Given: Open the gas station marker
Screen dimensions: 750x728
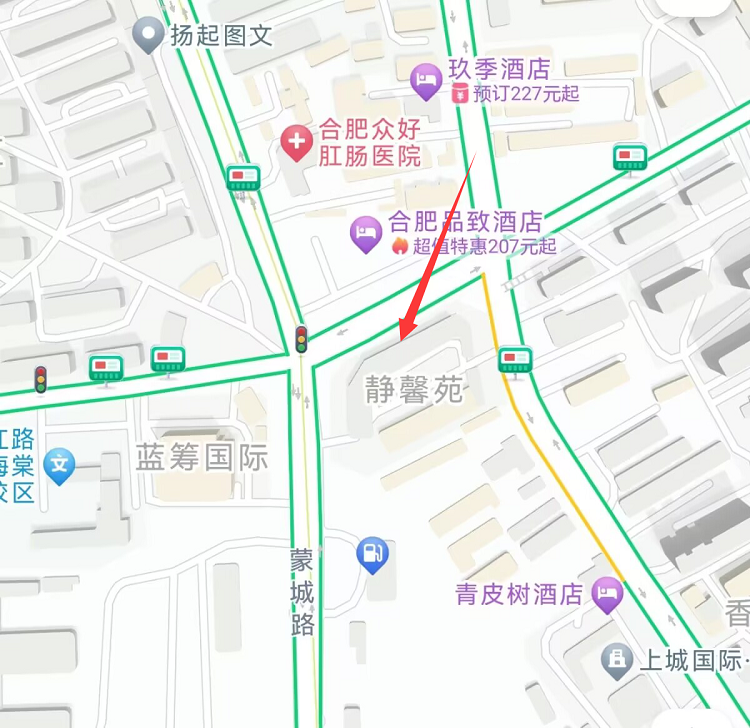Looking at the screenshot, I should [372, 553].
